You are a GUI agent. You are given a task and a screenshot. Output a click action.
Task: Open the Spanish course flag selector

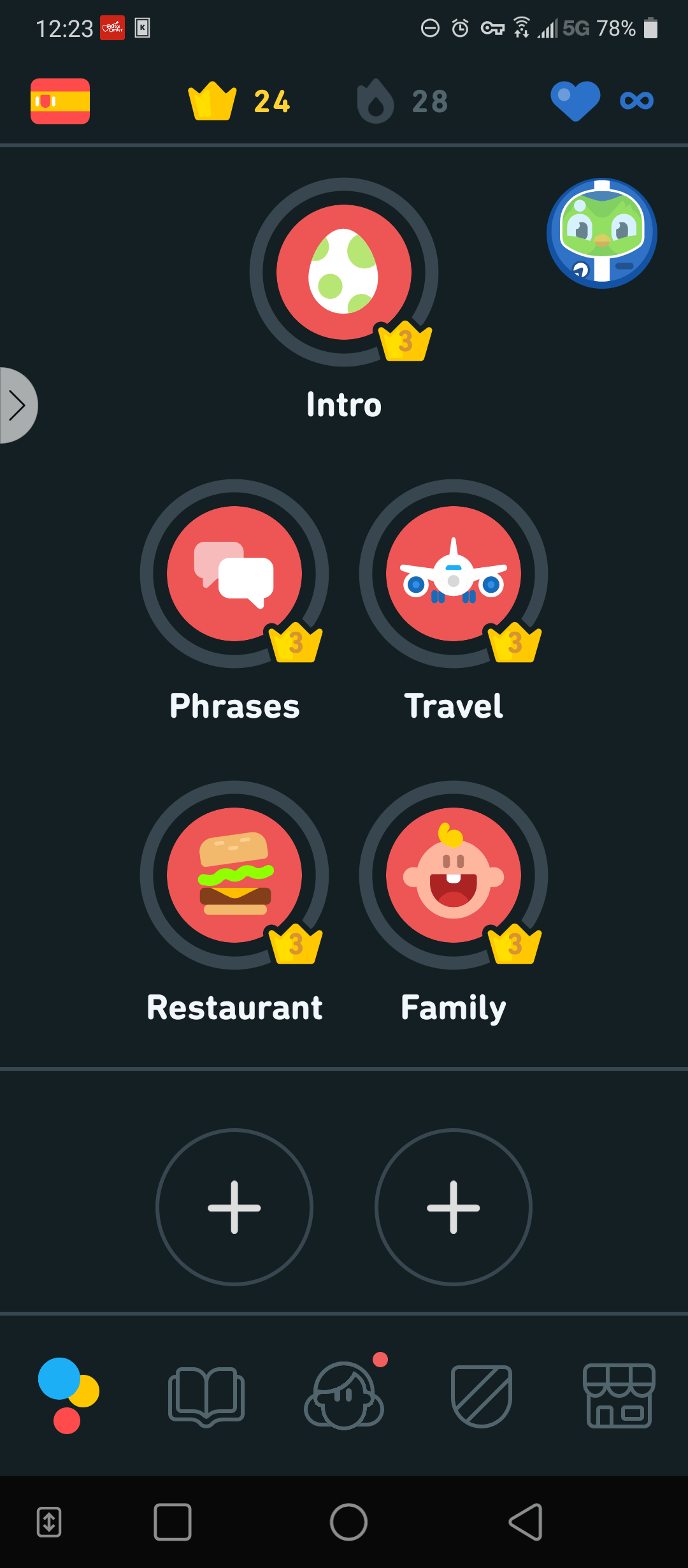60,101
